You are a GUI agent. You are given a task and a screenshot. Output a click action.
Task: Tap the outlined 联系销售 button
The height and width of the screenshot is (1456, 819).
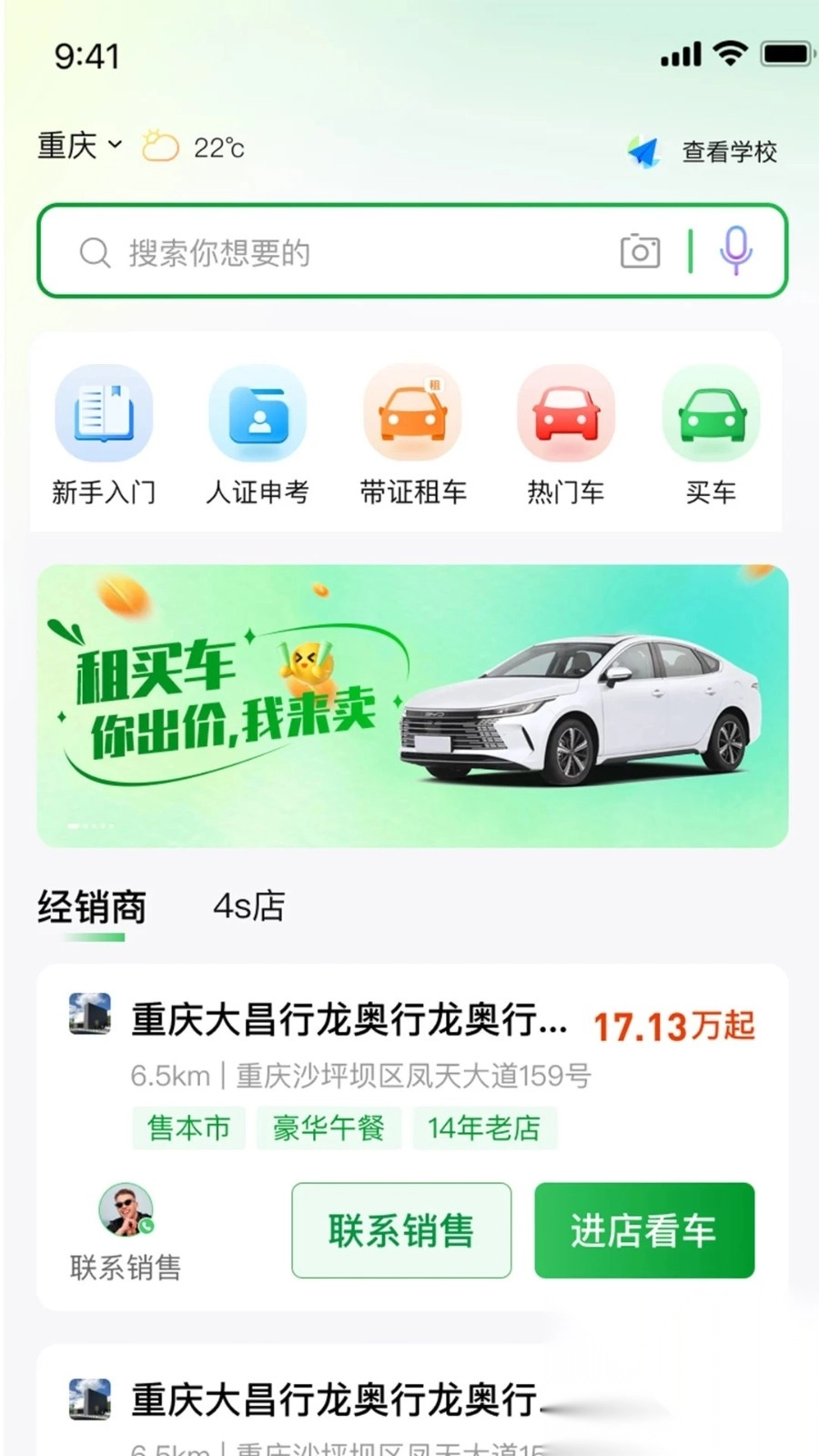(401, 1230)
